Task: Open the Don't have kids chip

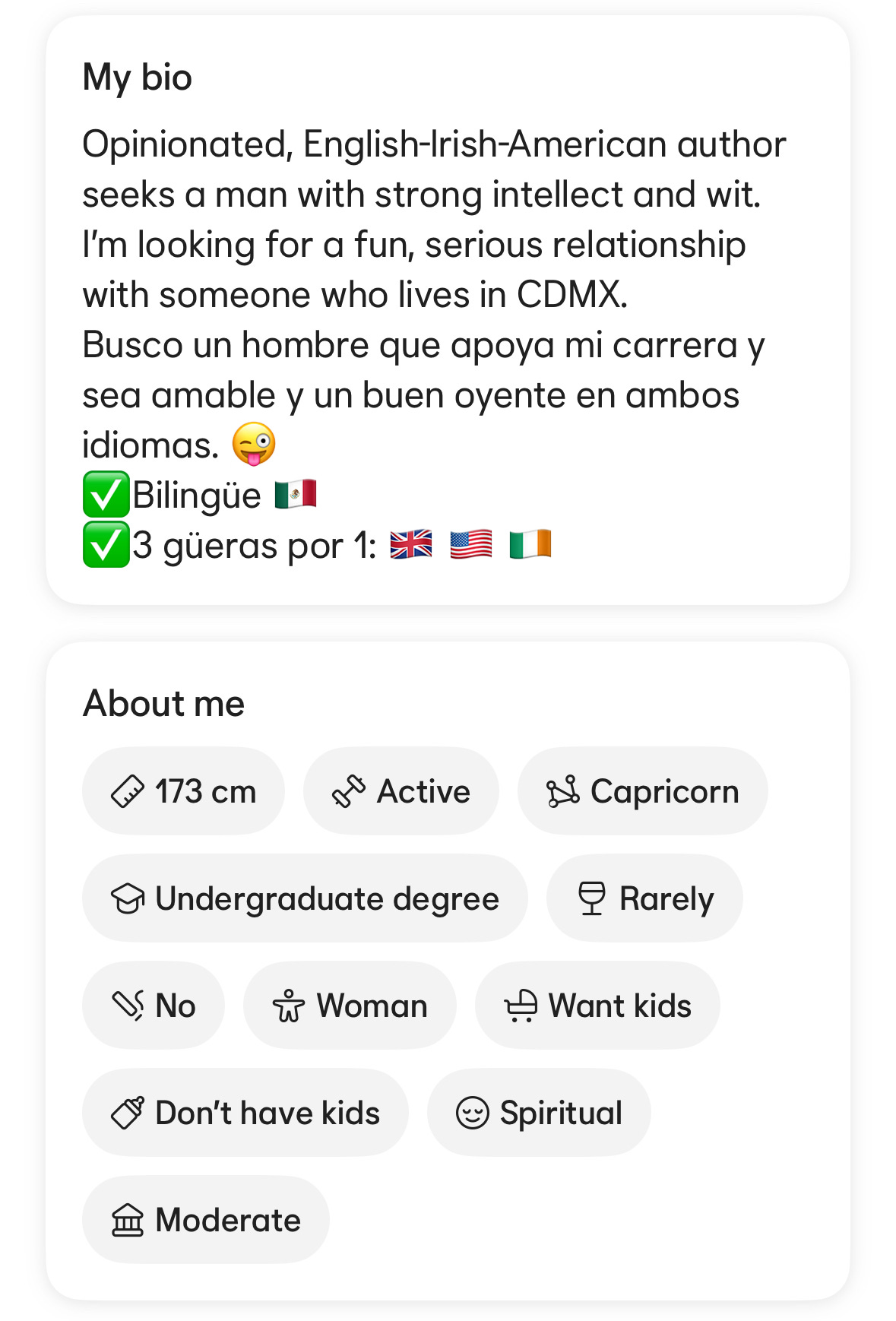Action: 245,1113
